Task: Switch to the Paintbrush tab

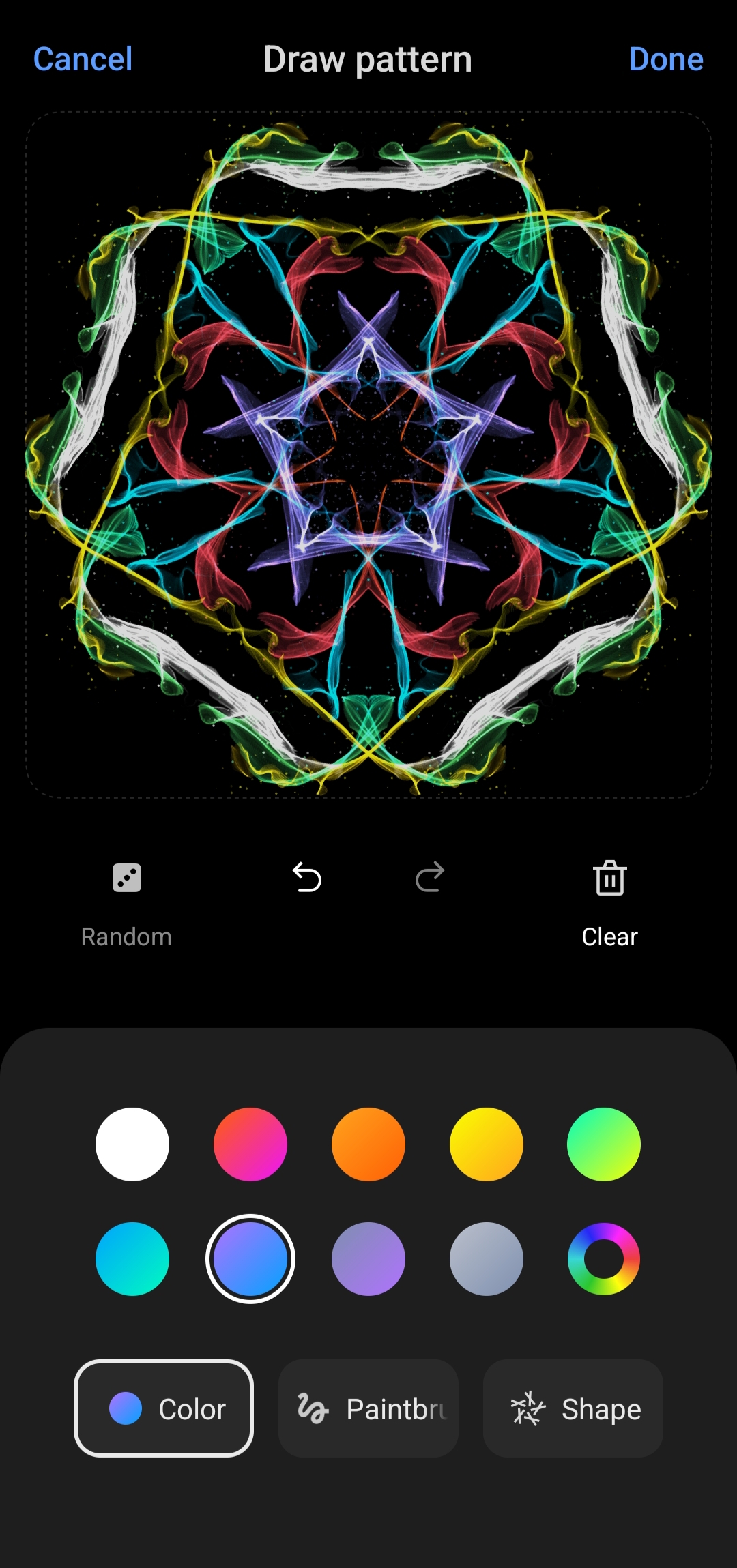Action: coord(369,1408)
